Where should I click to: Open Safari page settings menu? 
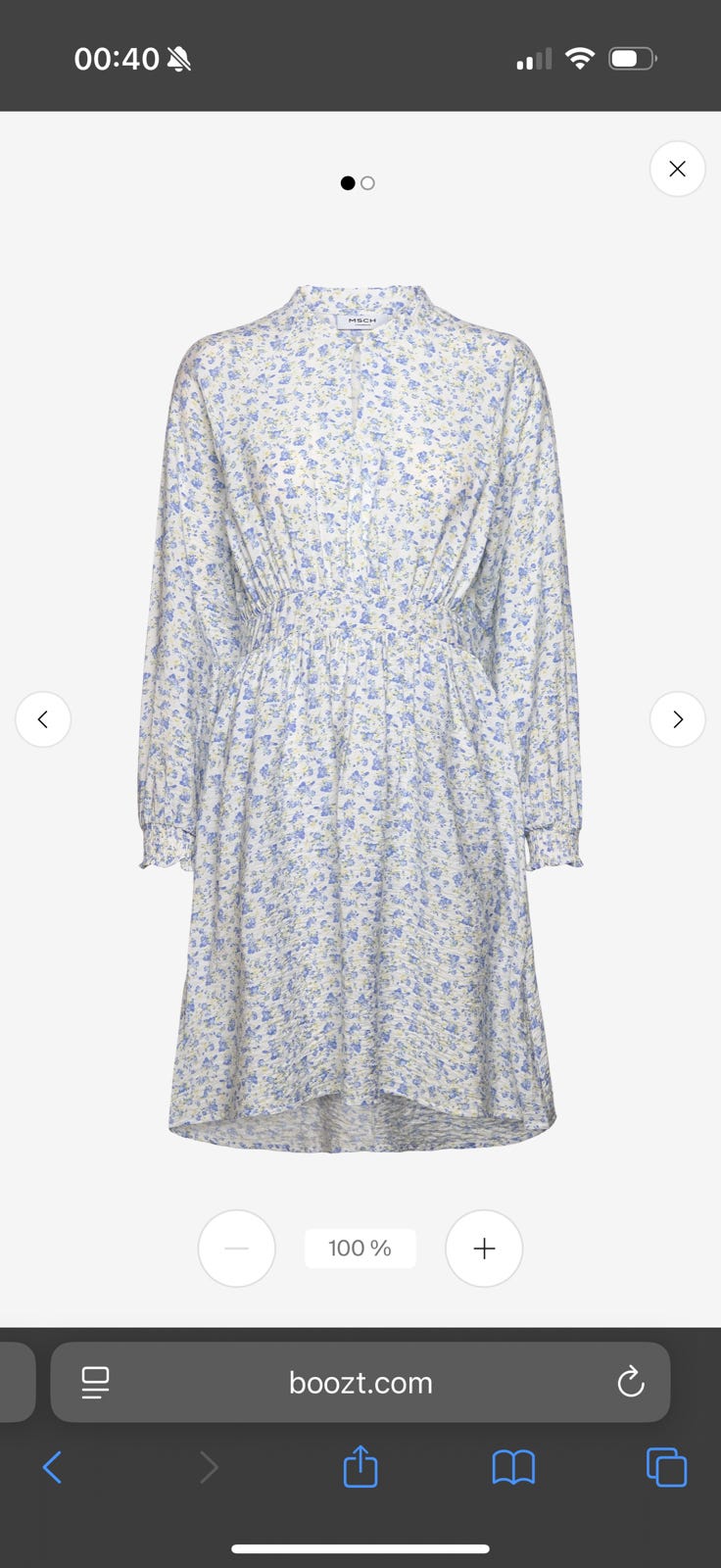coord(96,1383)
